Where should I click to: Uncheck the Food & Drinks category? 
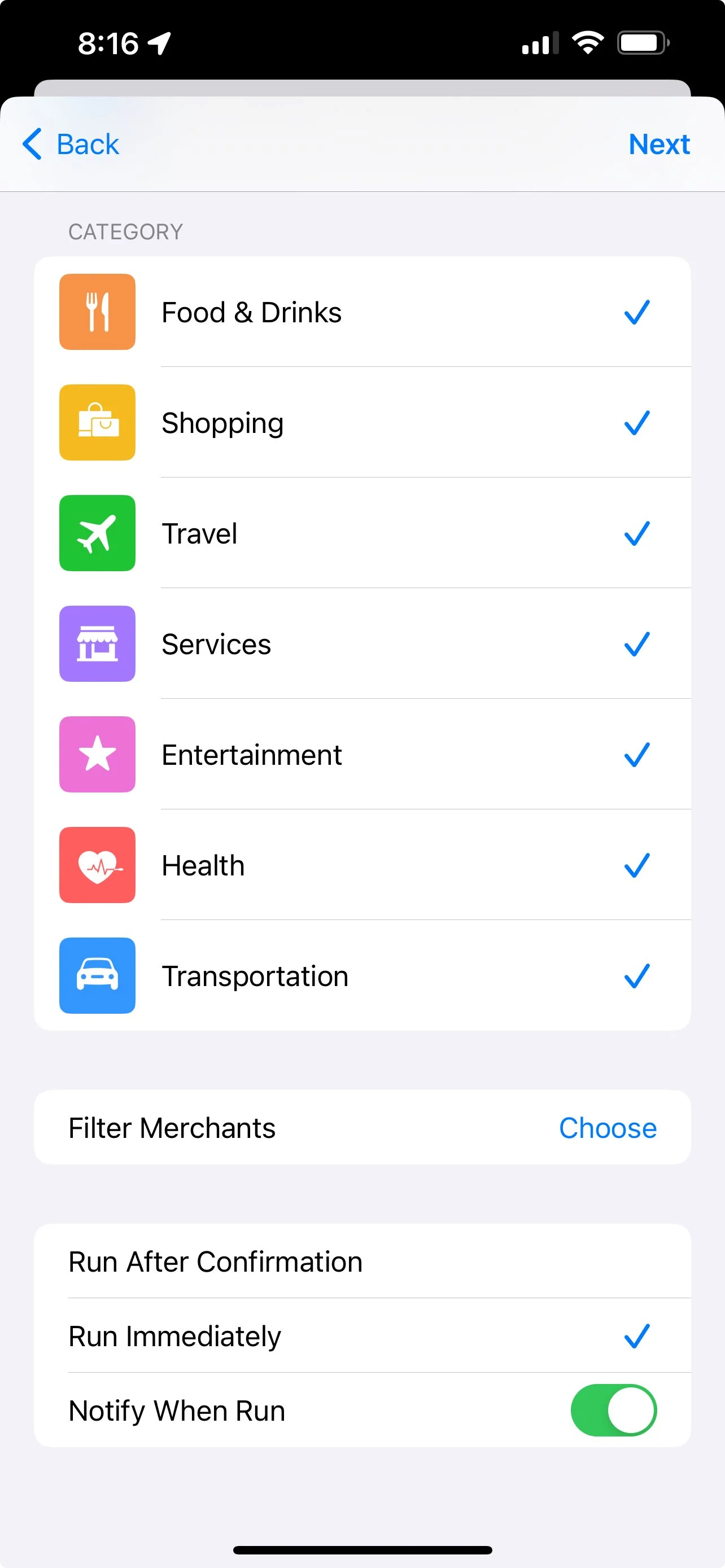point(637,312)
